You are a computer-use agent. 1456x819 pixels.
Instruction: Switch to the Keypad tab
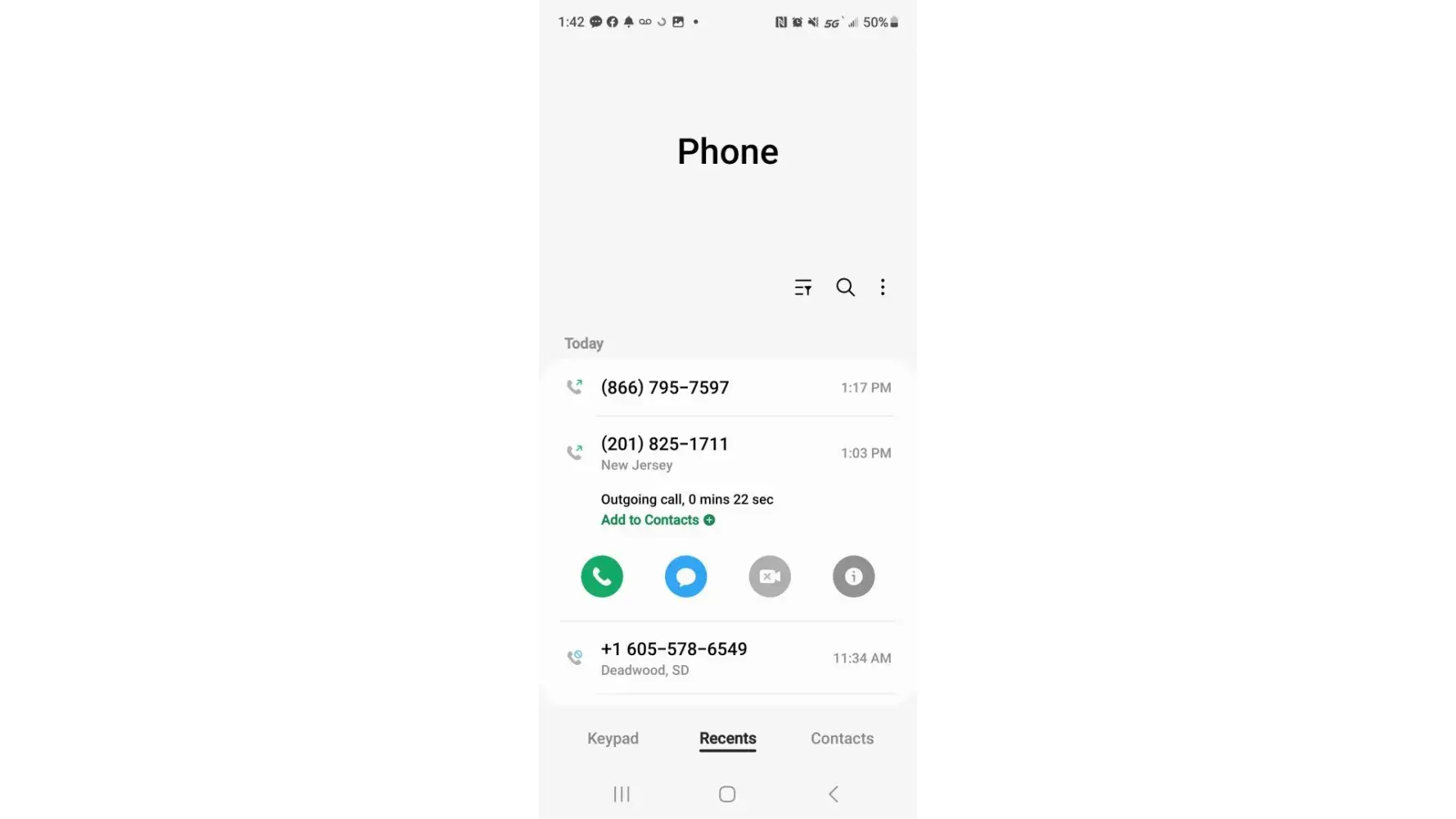pyautogui.click(x=613, y=739)
